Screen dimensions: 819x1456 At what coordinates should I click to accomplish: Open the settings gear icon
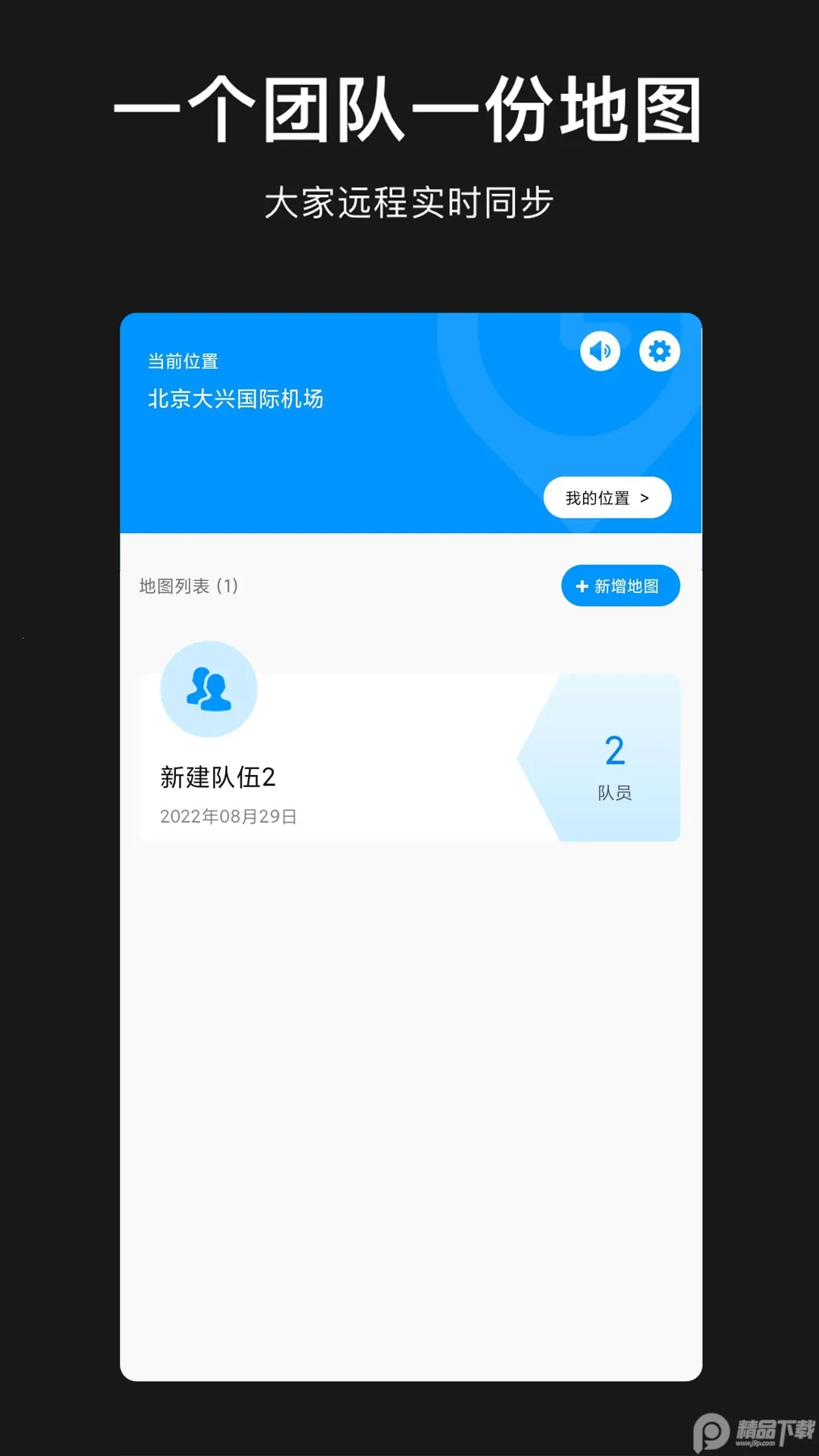(658, 351)
